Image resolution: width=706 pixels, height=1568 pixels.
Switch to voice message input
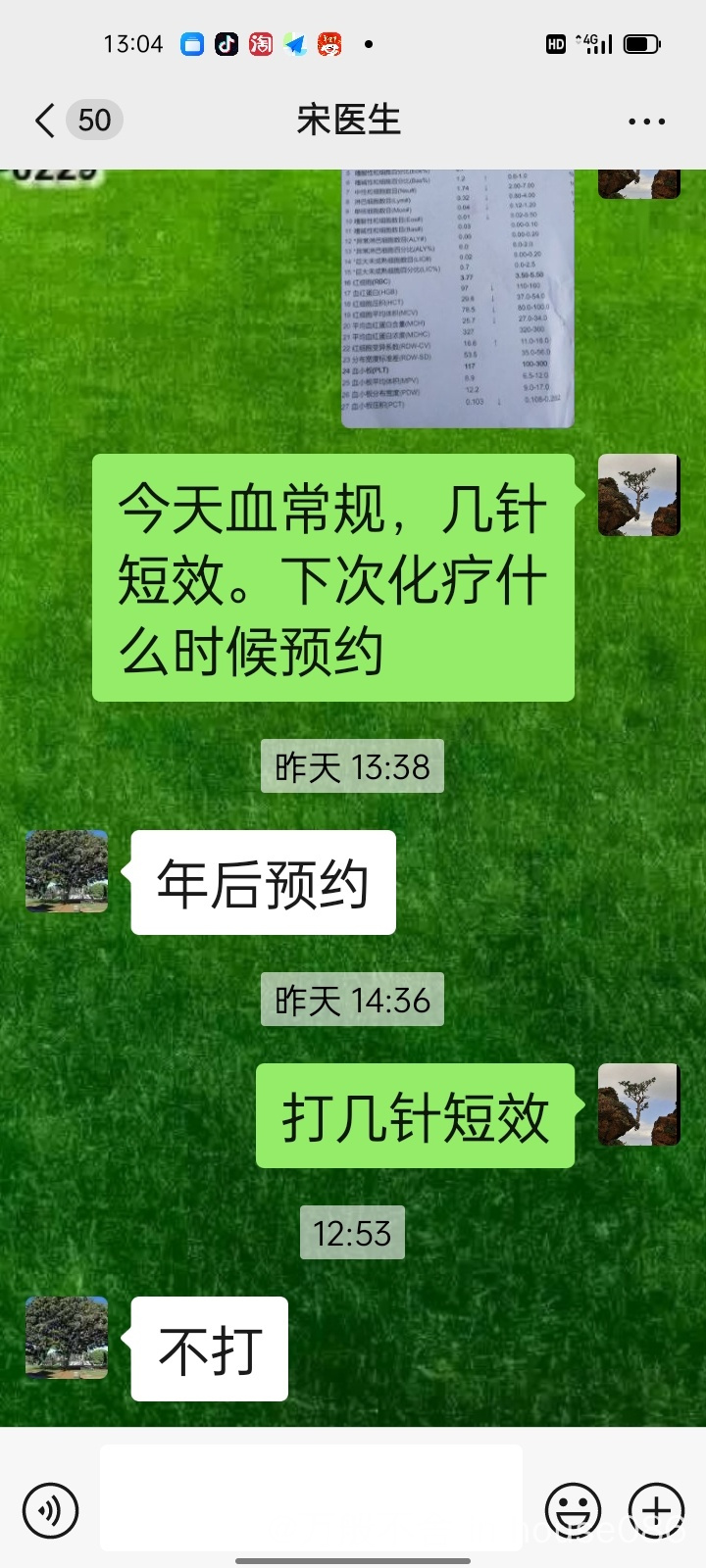(50, 1510)
